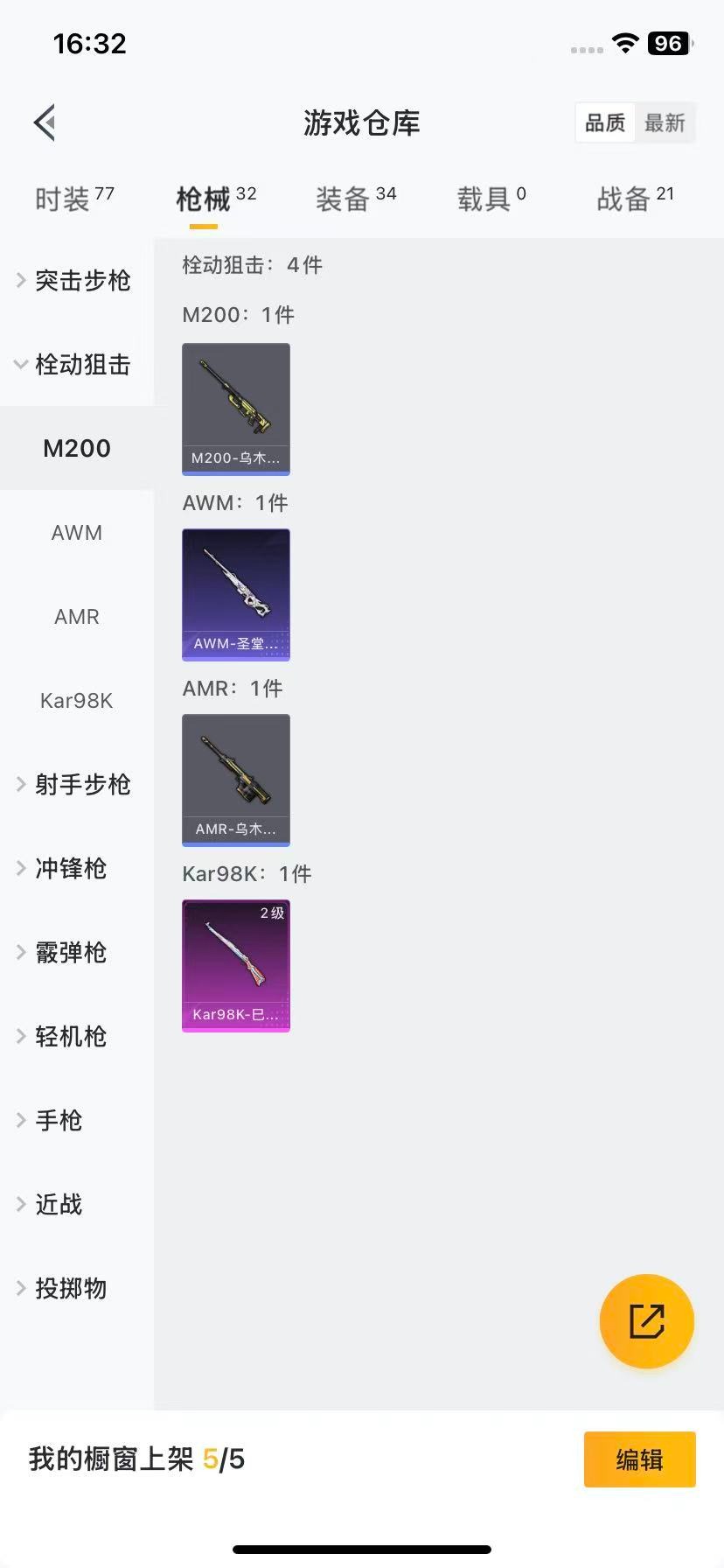Select the AWM entry in the sidebar
The height and width of the screenshot is (1568, 724).
click(x=76, y=532)
